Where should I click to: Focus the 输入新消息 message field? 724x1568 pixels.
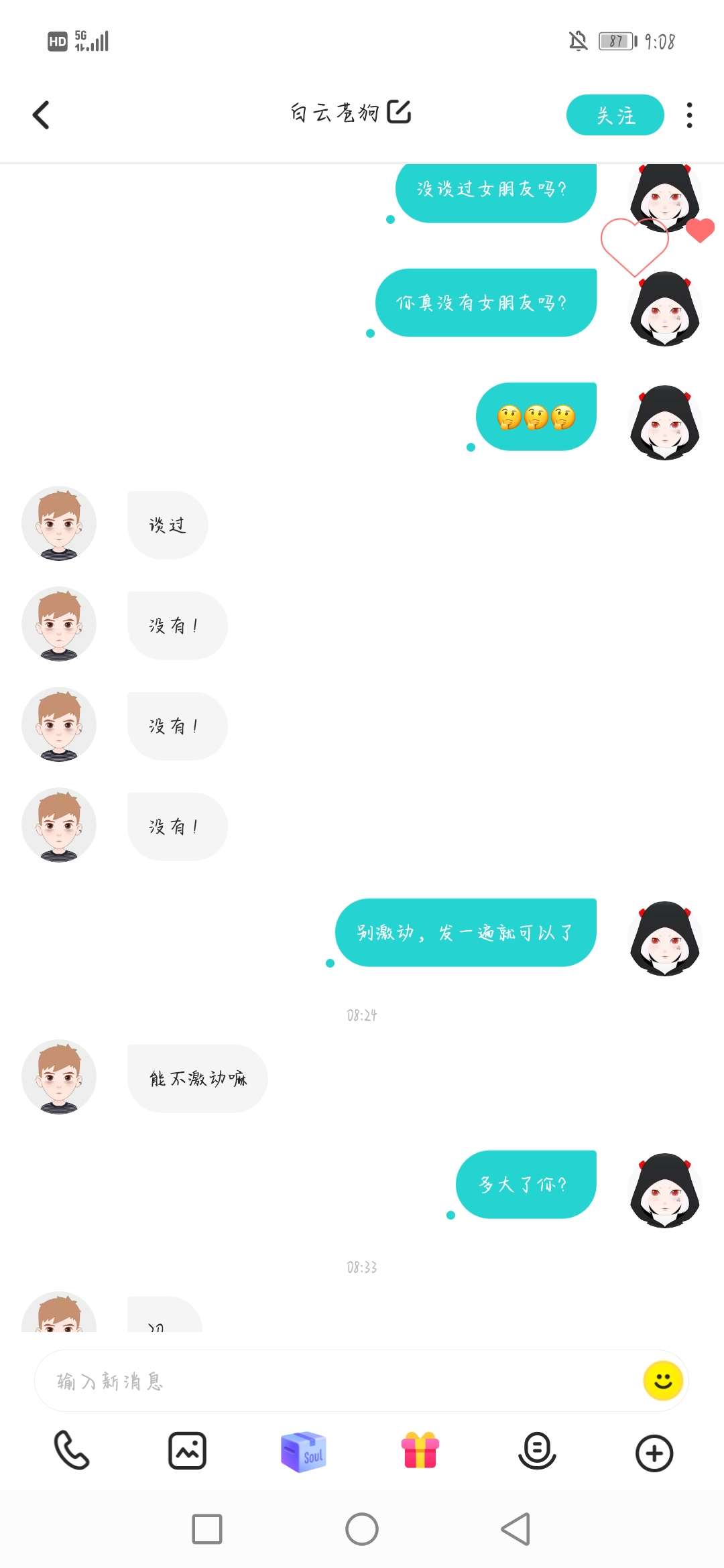pos(335,1381)
